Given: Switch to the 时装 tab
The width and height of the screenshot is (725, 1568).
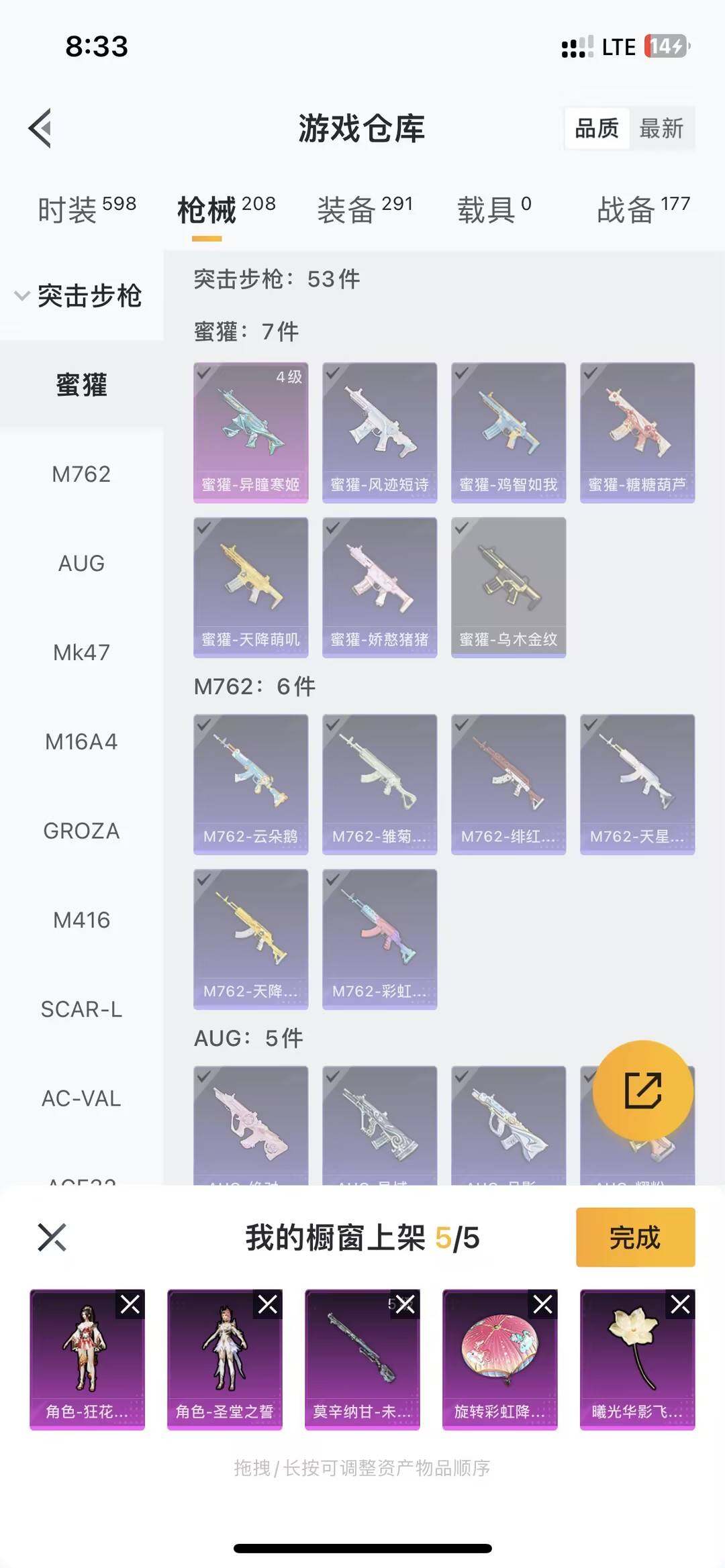Looking at the screenshot, I should coord(87,209).
